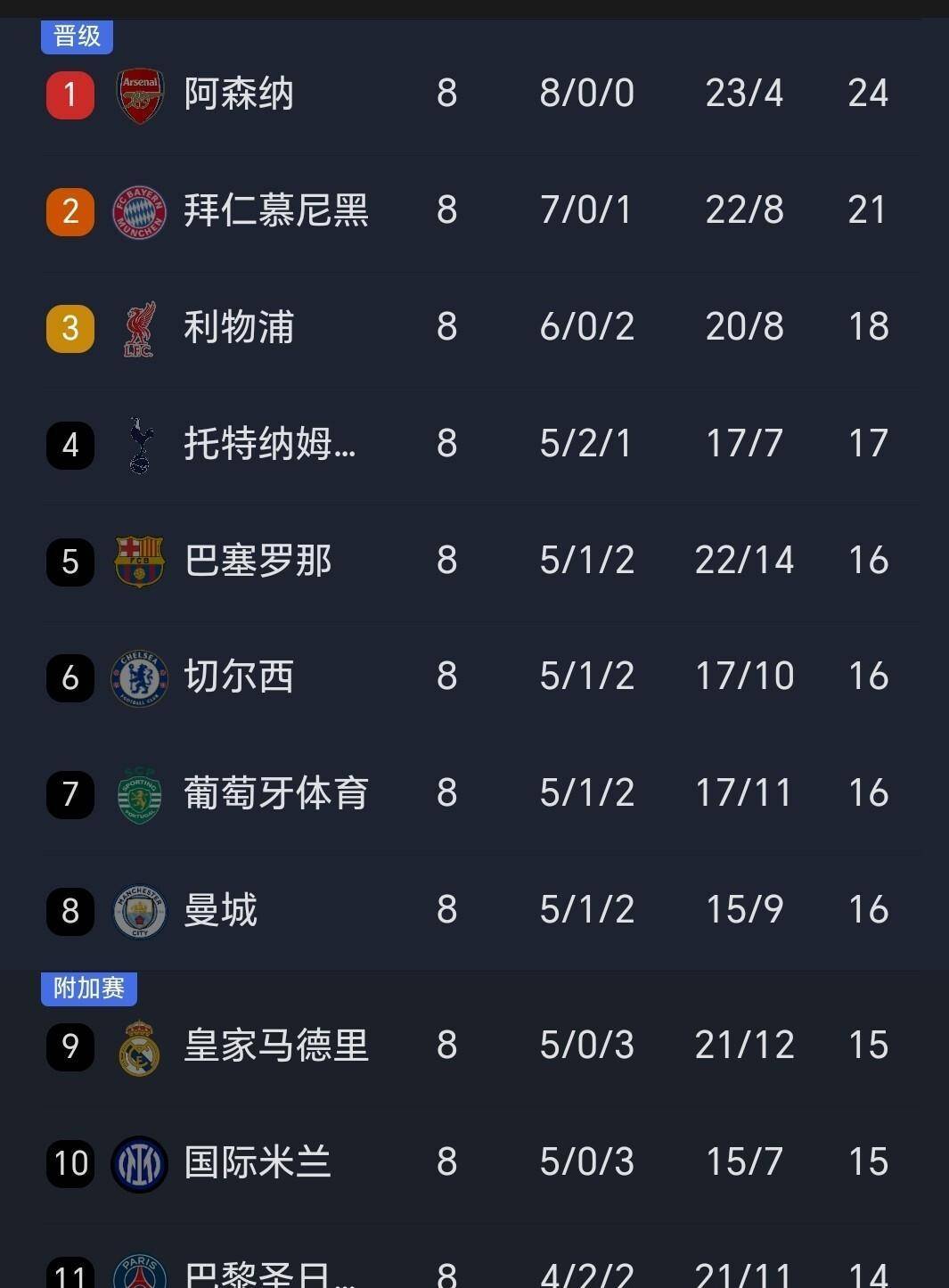Click 曼城's points value 16

868,911
